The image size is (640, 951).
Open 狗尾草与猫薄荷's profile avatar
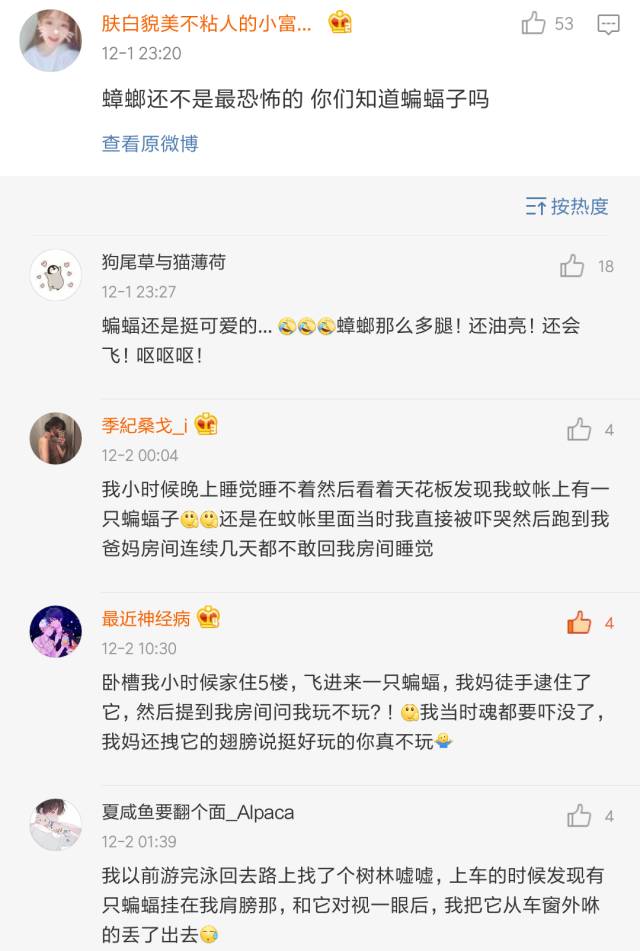(x=56, y=275)
